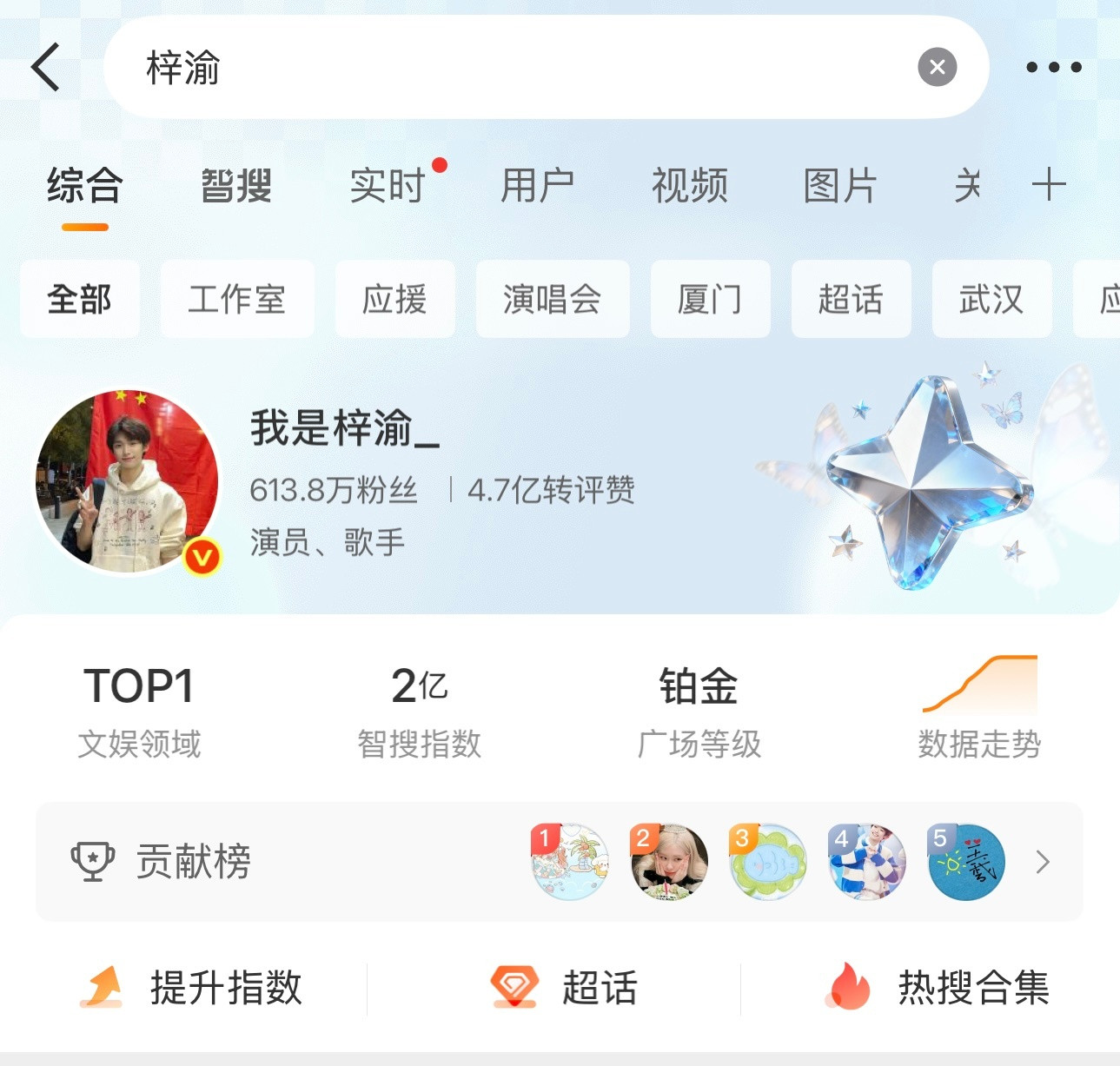
Task: Go back using the back arrow
Action: 46,67
